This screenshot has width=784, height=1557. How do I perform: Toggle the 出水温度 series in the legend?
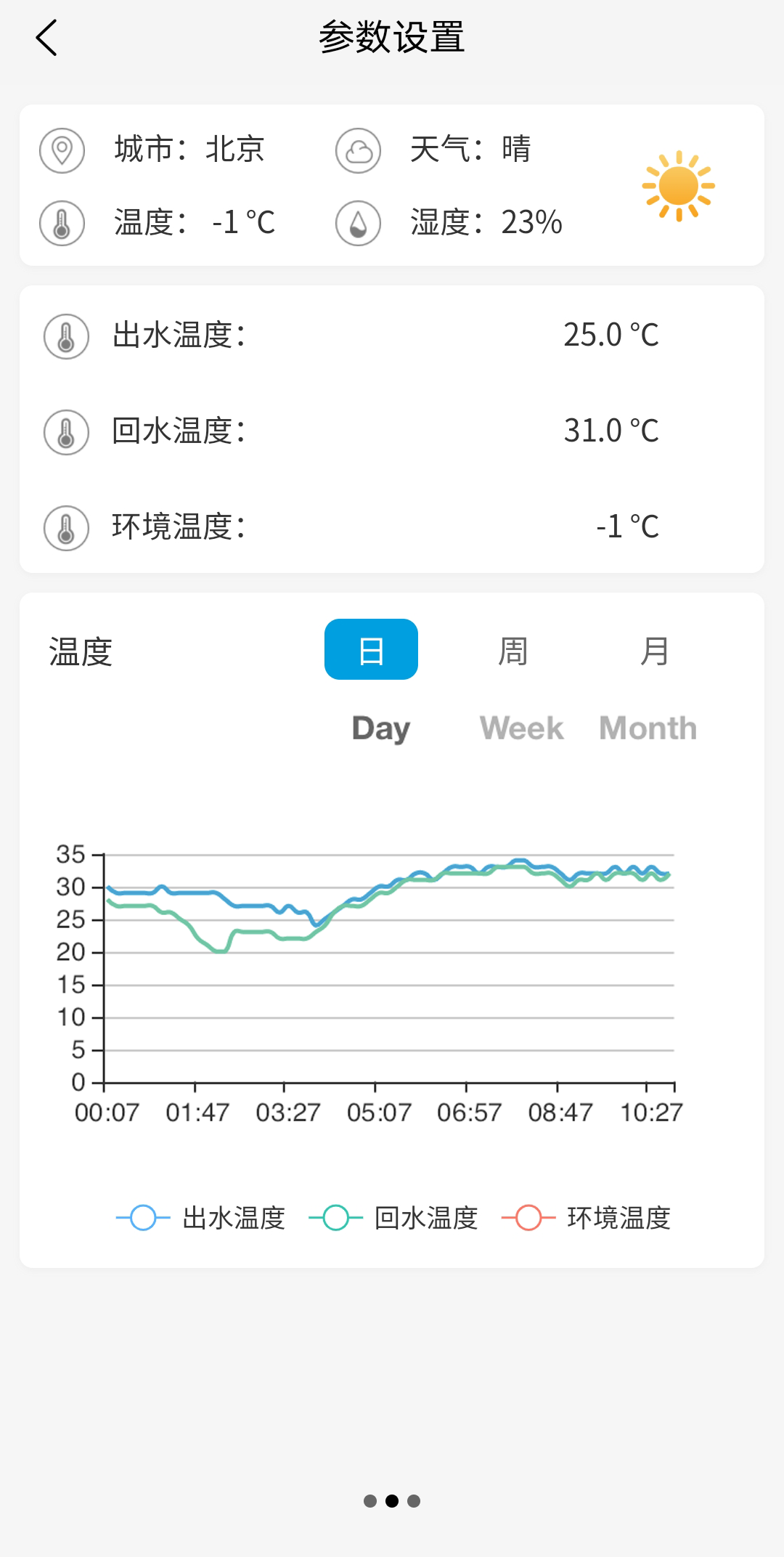pyautogui.click(x=201, y=1218)
